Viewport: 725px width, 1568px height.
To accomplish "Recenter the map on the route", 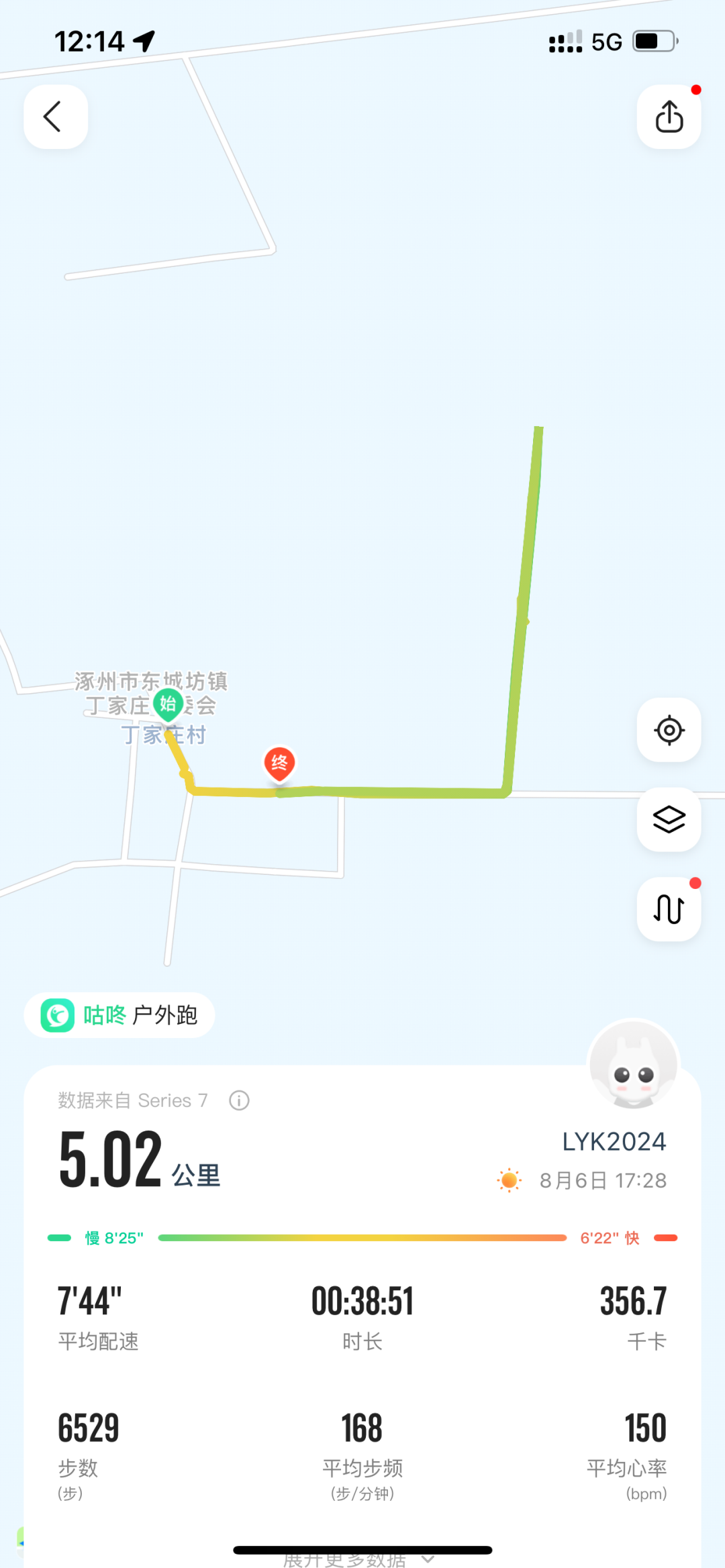I will pos(669,730).
